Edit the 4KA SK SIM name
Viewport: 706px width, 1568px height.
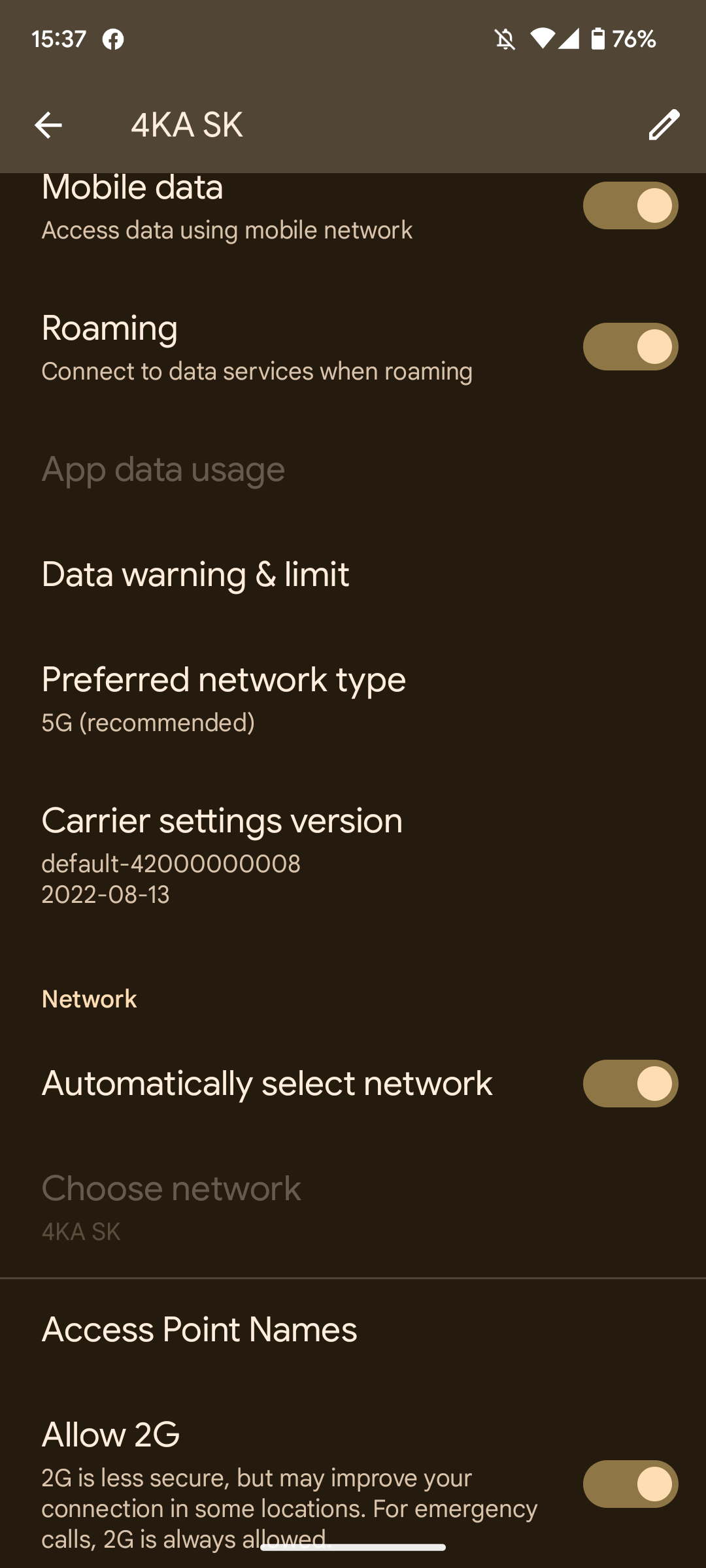point(664,125)
